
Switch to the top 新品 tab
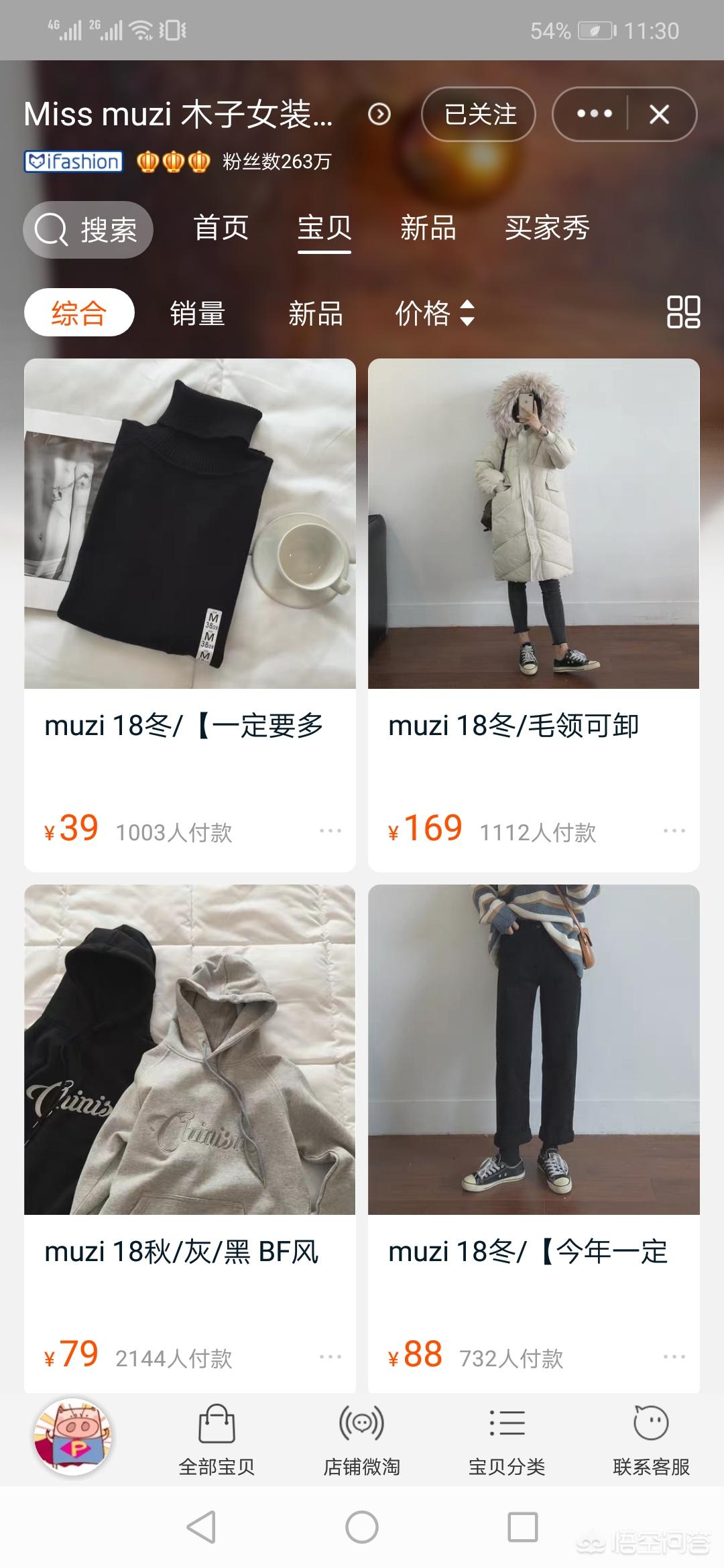428,228
